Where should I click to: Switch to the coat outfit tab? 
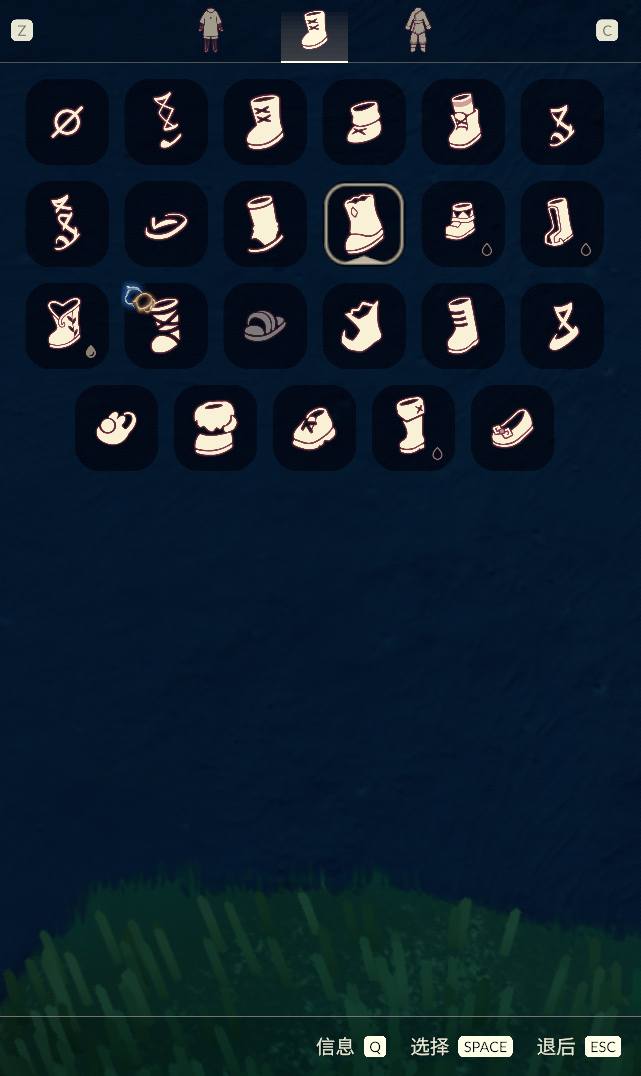pos(210,30)
